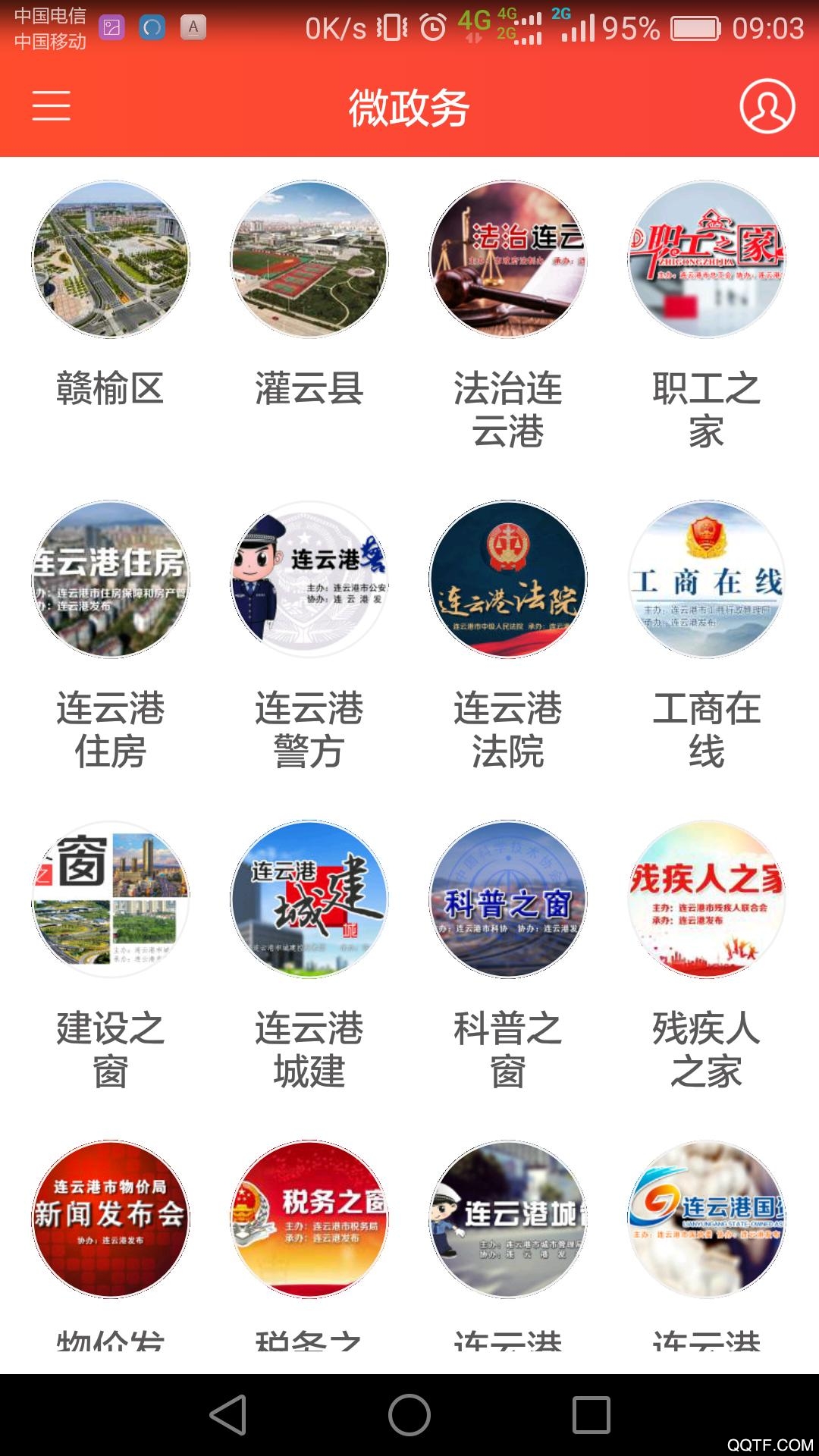
Task: Open 建设之窗 account
Action: [x=111, y=899]
